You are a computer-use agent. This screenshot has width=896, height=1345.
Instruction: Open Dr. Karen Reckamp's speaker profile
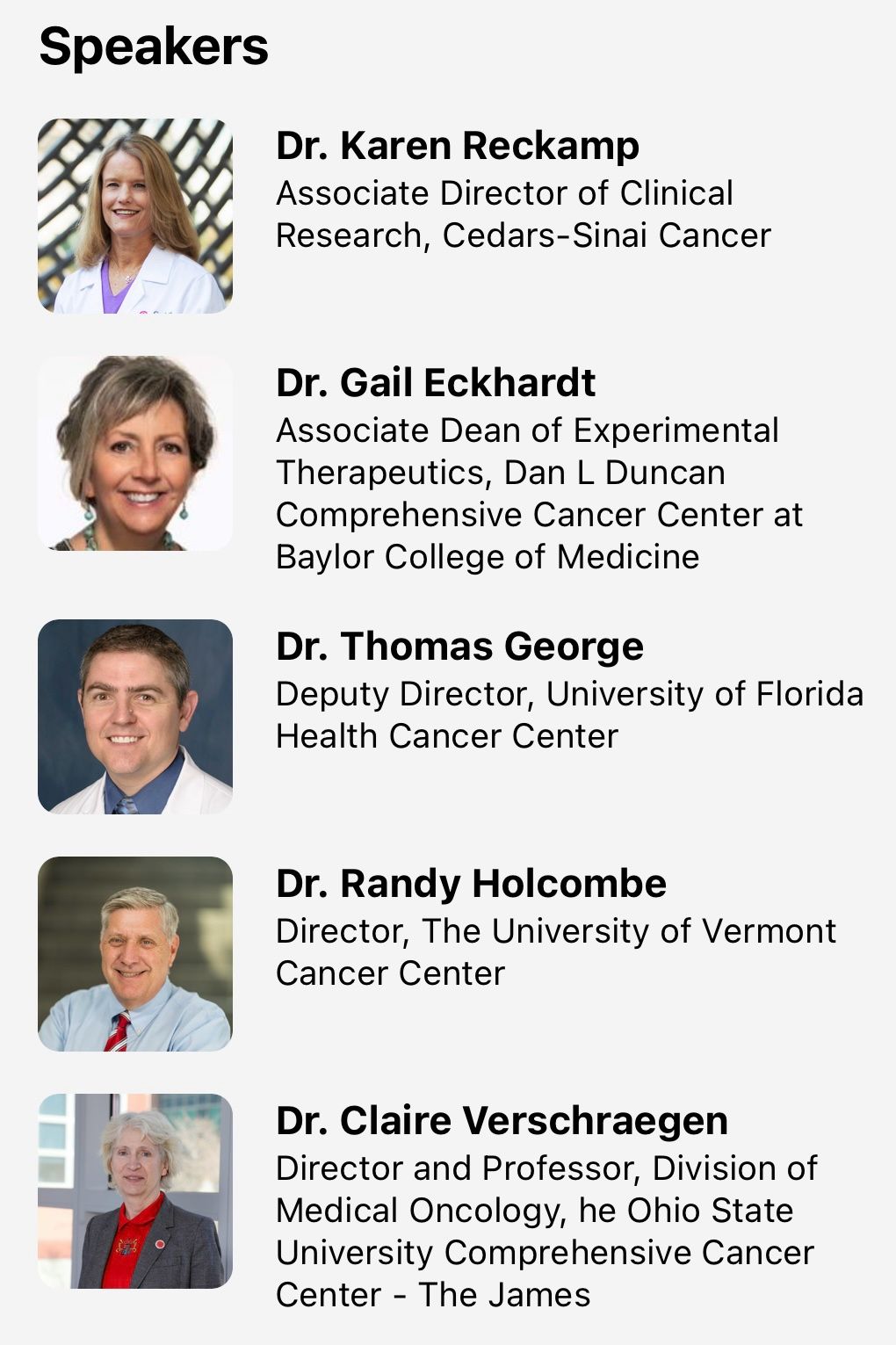[457, 147]
